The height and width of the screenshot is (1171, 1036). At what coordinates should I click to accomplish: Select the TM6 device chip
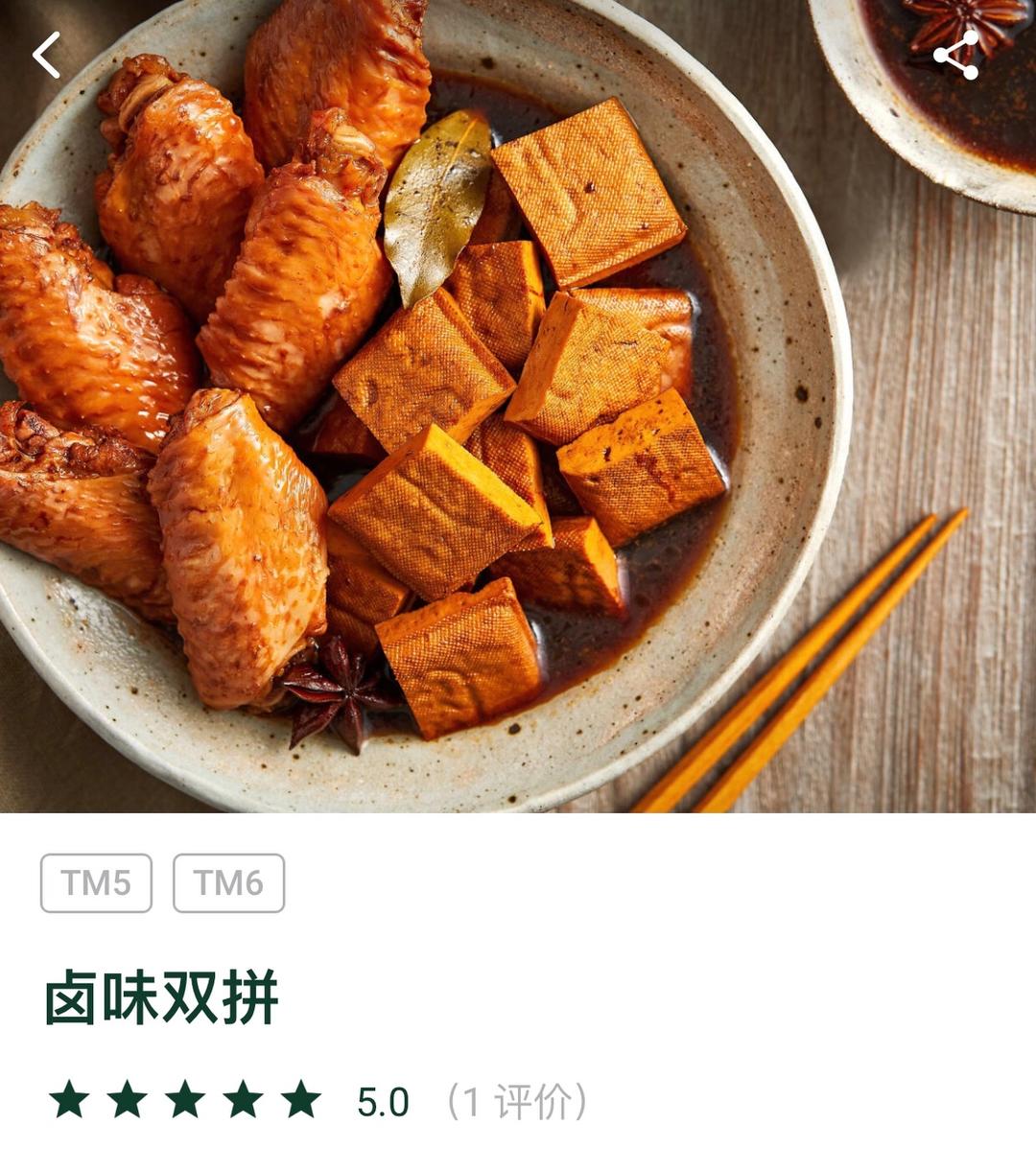[x=228, y=882]
